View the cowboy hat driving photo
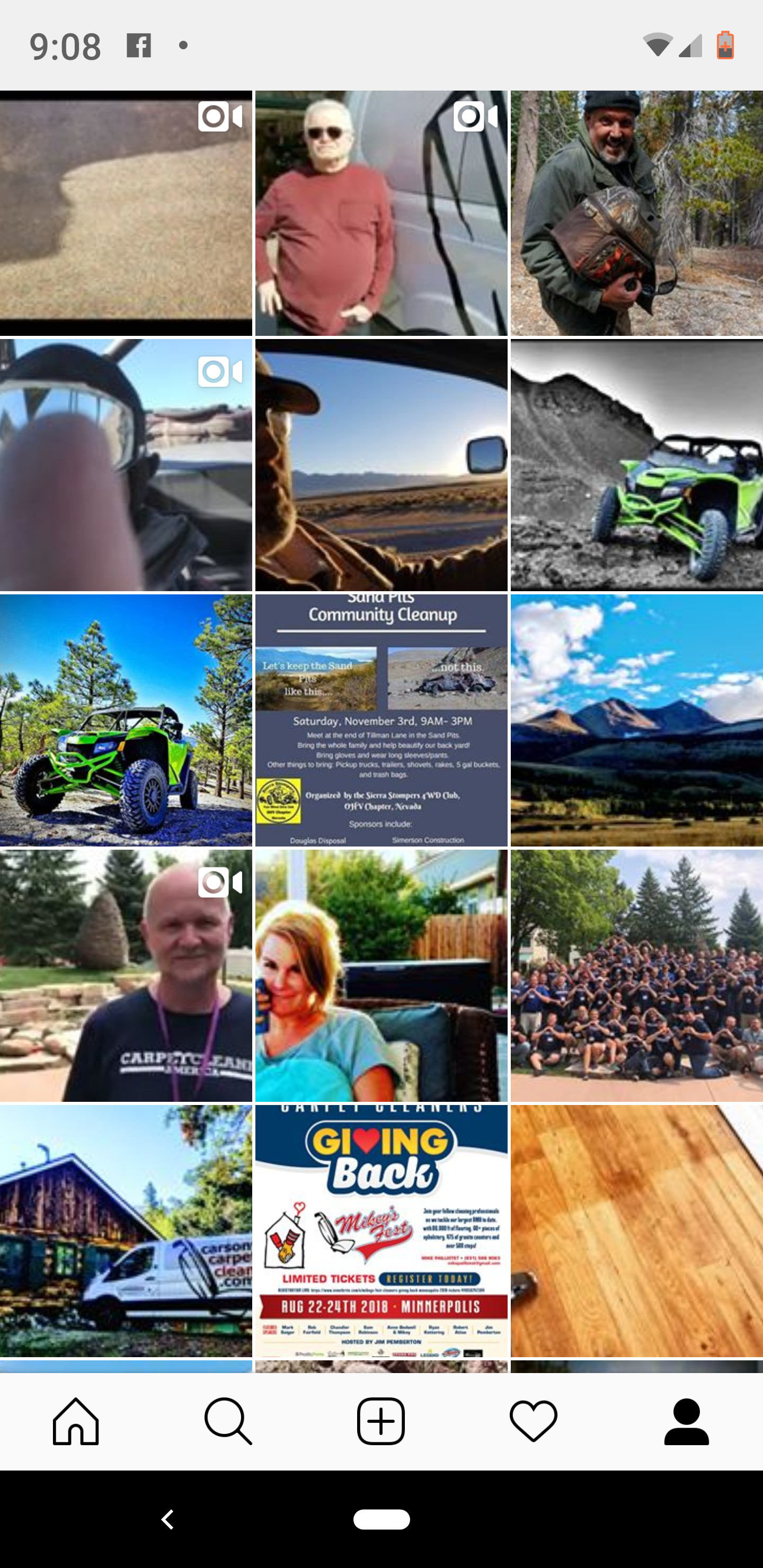The height and width of the screenshot is (1568, 763). coord(381,465)
